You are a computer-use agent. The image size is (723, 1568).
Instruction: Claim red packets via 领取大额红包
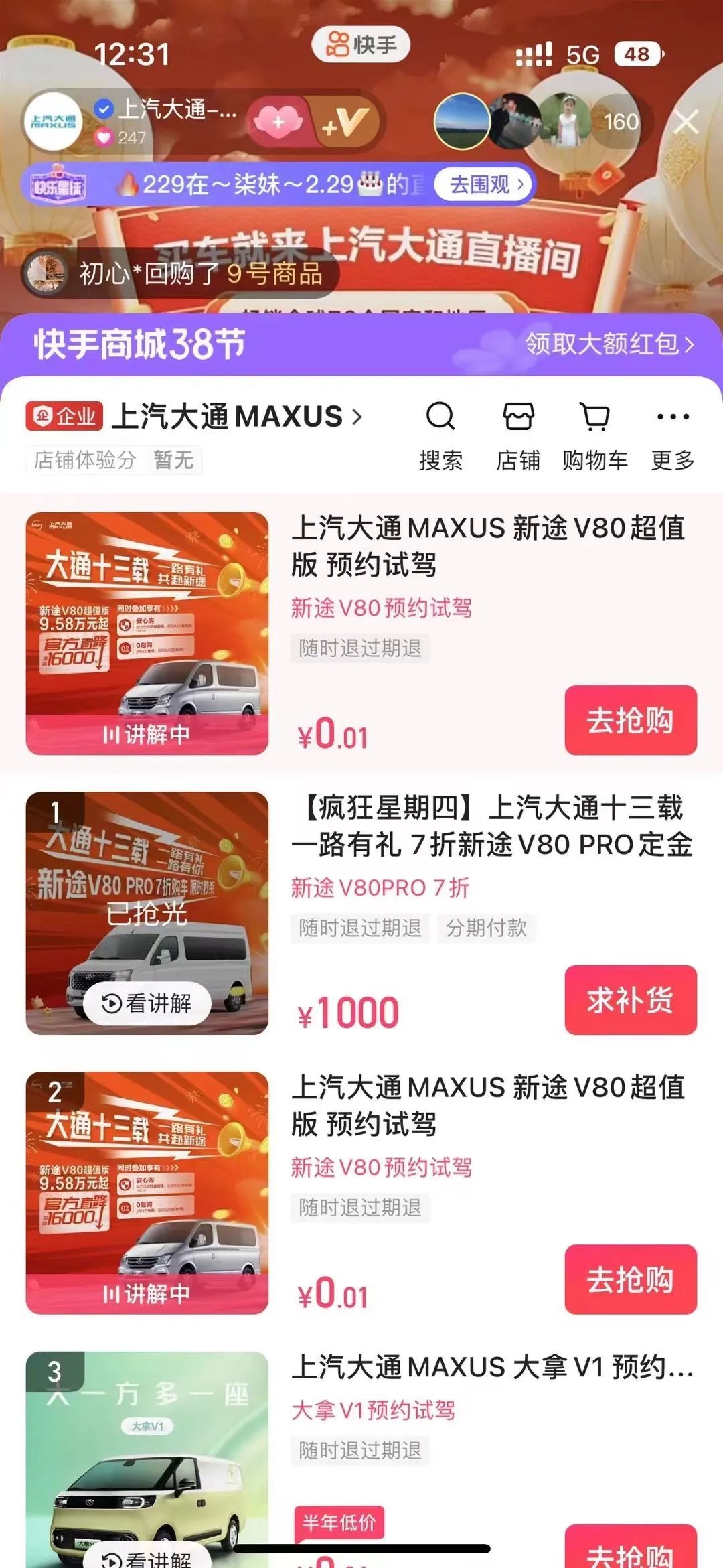609,344
